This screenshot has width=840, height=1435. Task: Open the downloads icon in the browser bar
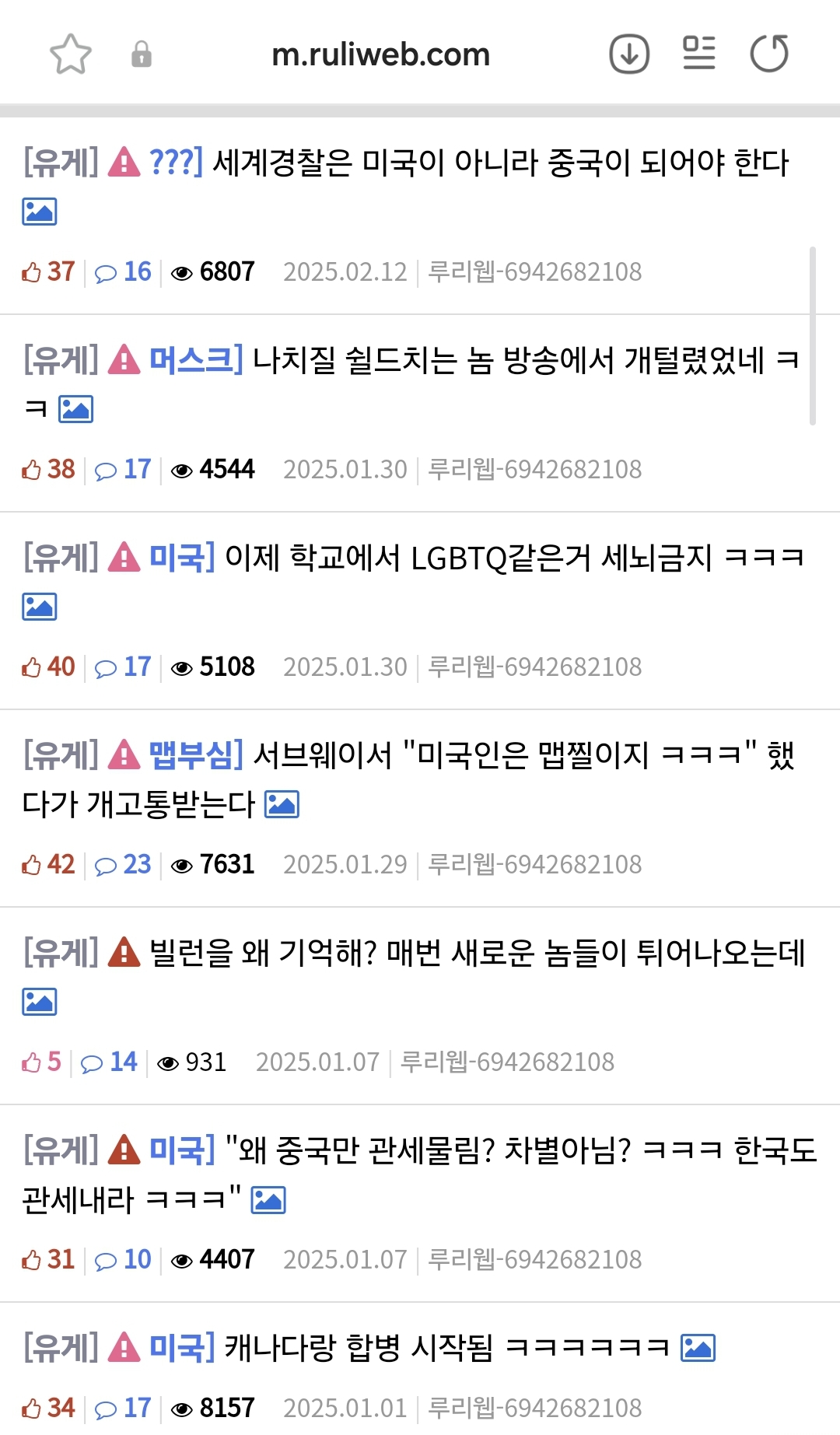pyautogui.click(x=628, y=54)
